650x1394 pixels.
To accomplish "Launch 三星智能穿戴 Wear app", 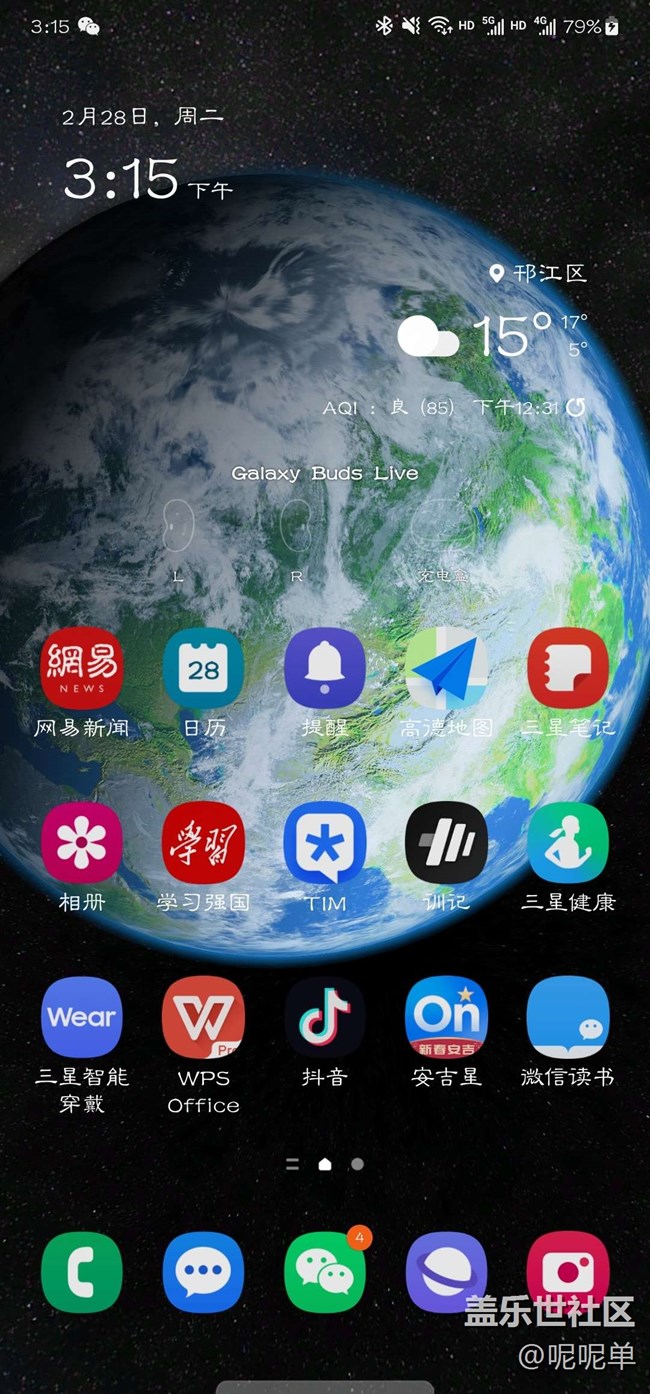I will coord(81,1017).
